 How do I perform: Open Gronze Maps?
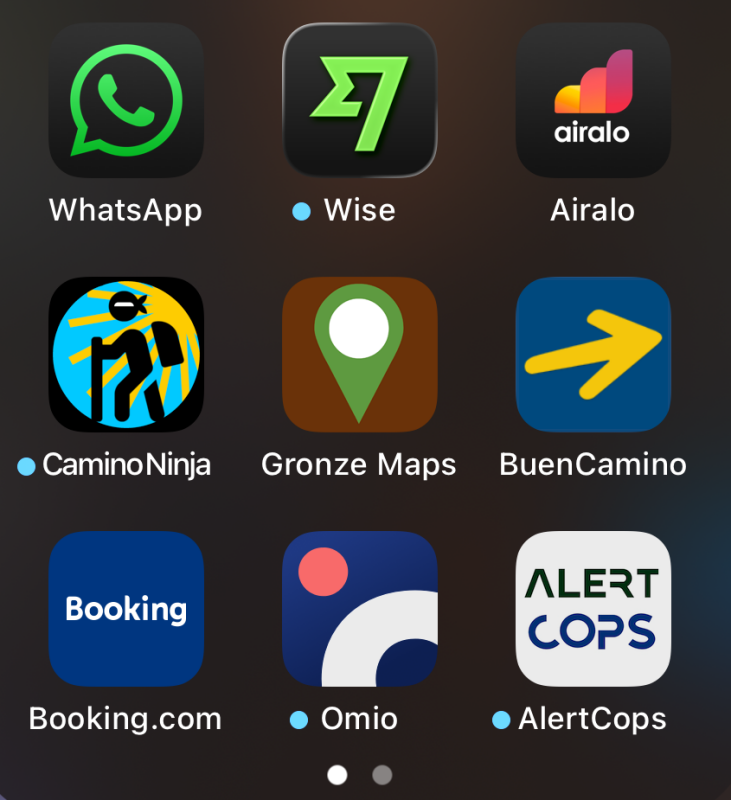[x=360, y=354]
